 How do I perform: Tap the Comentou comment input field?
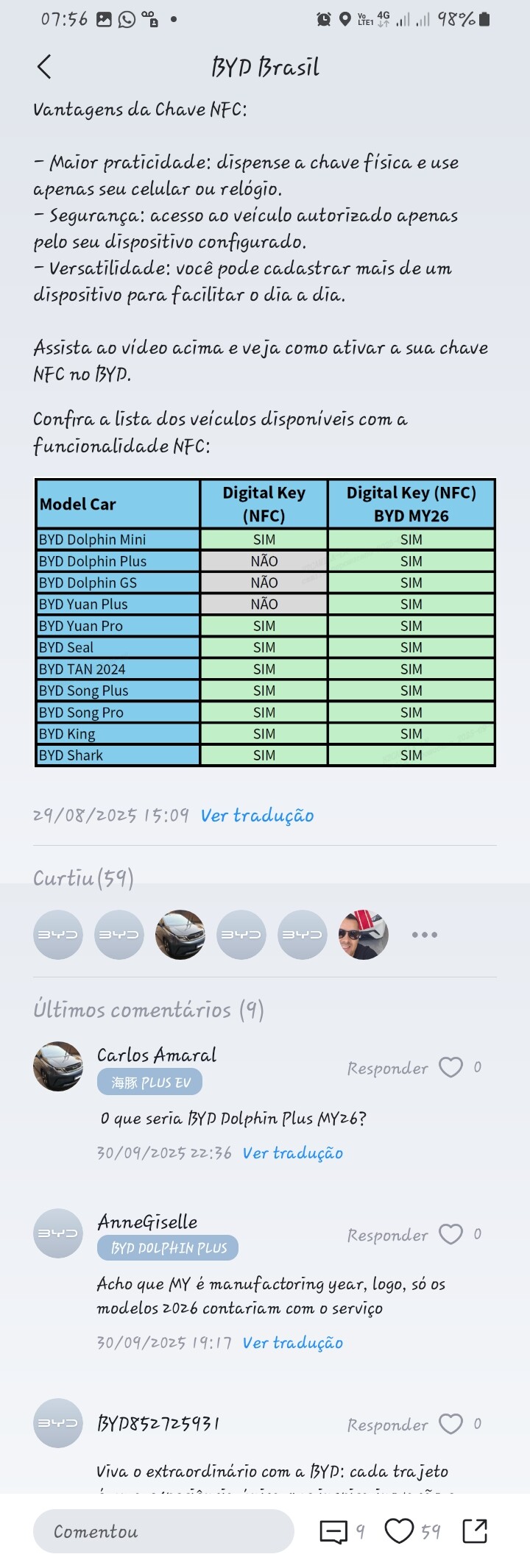tap(163, 1531)
